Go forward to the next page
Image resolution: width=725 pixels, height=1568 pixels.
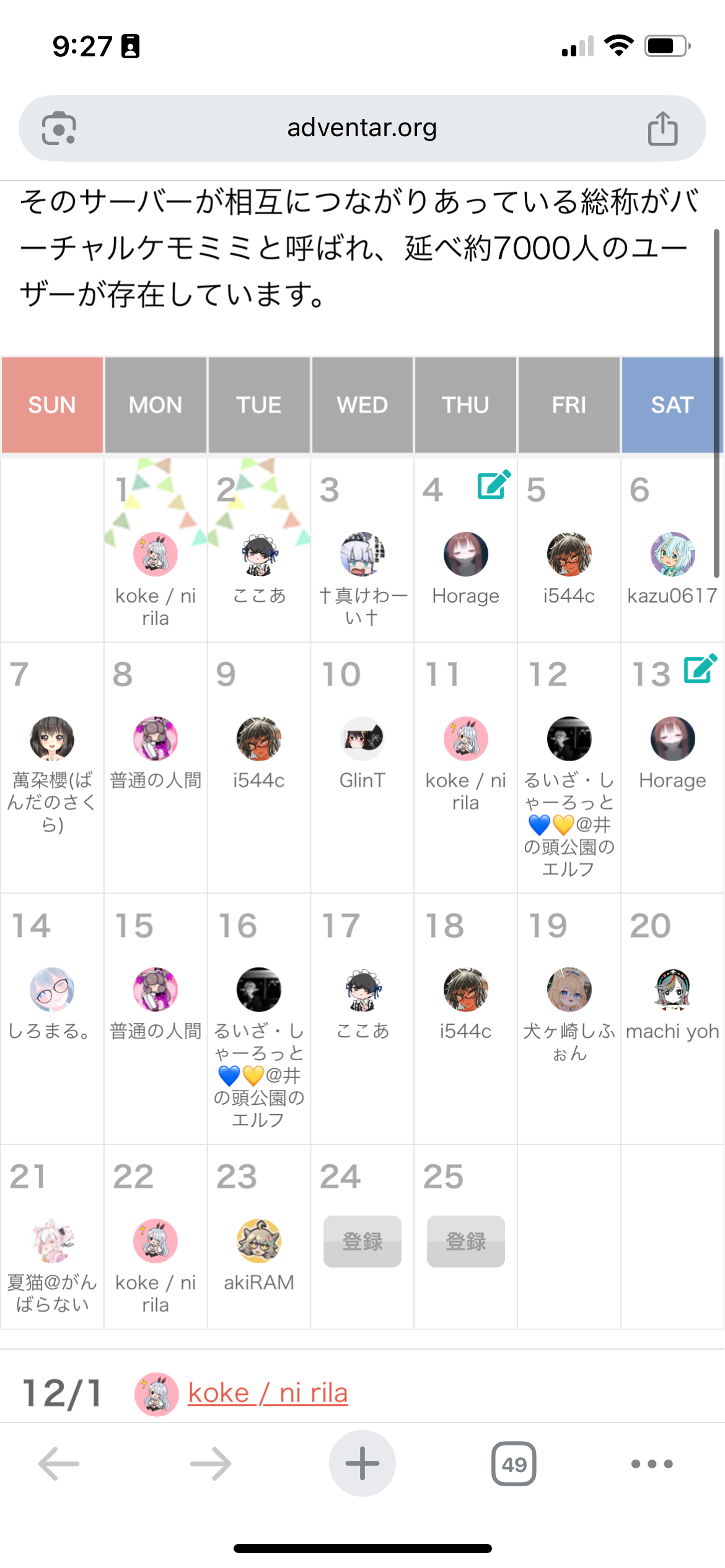(211, 1464)
